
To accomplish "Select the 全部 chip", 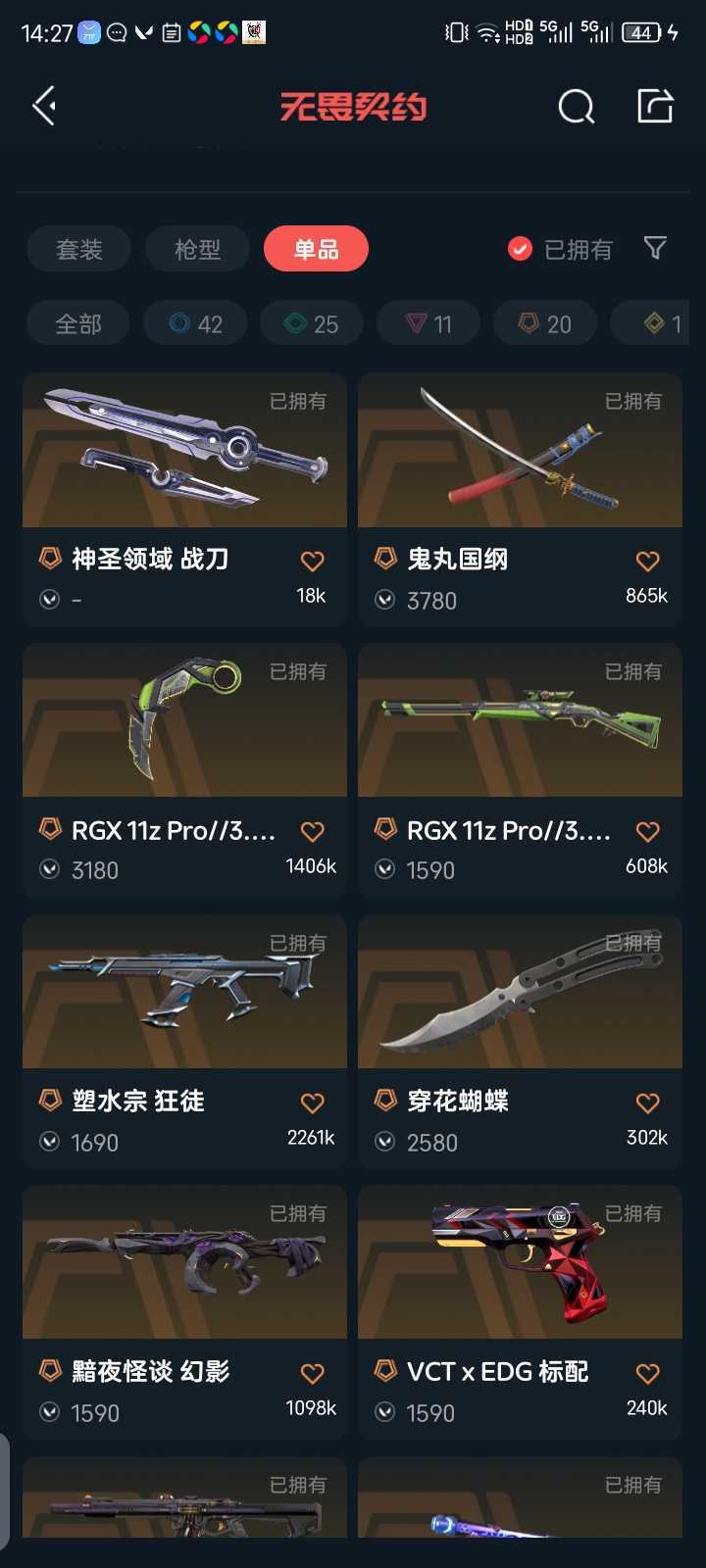I will coord(78,324).
